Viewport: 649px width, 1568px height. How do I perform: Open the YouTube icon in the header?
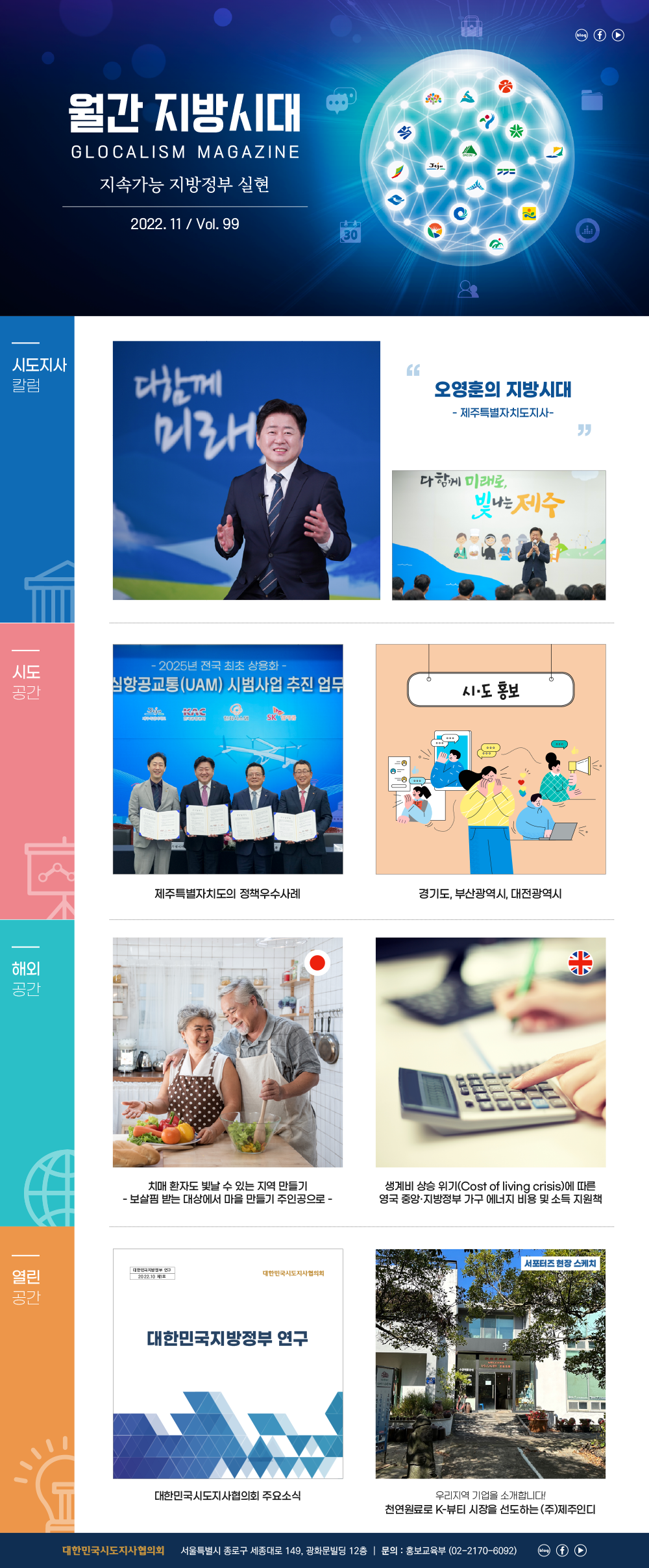[618, 35]
